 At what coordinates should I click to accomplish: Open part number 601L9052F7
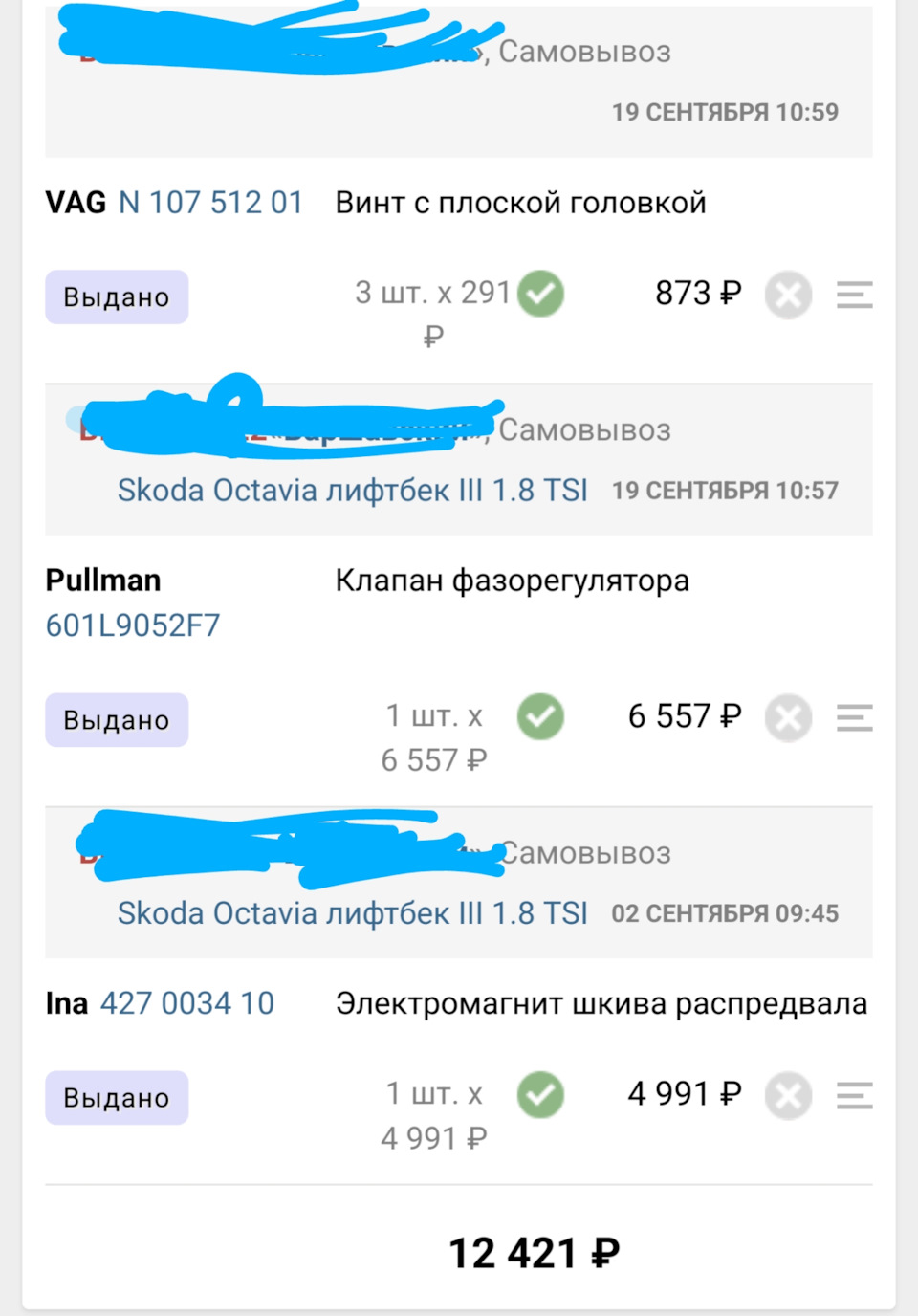coord(133,624)
